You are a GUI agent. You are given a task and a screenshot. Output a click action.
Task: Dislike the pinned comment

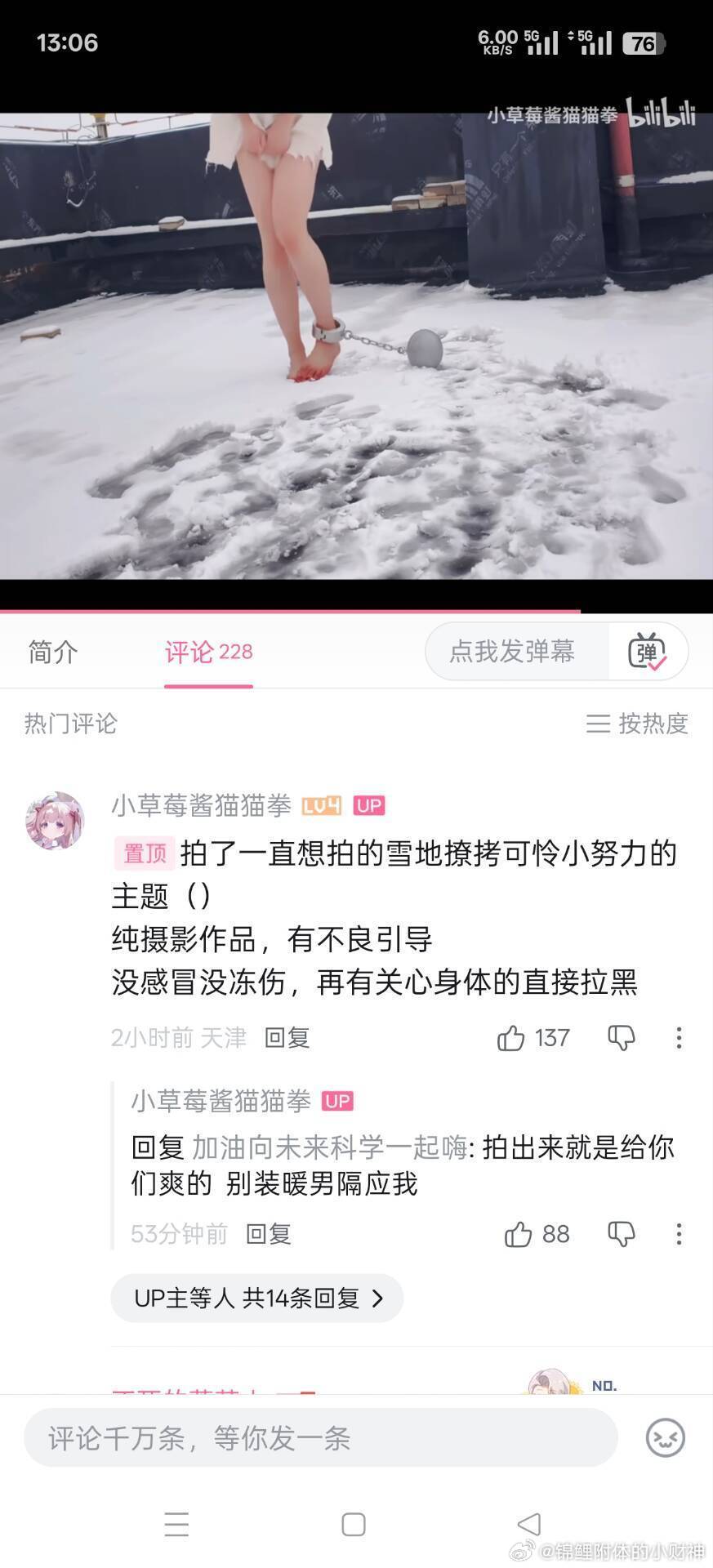pyautogui.click(x=621, y=1038)
